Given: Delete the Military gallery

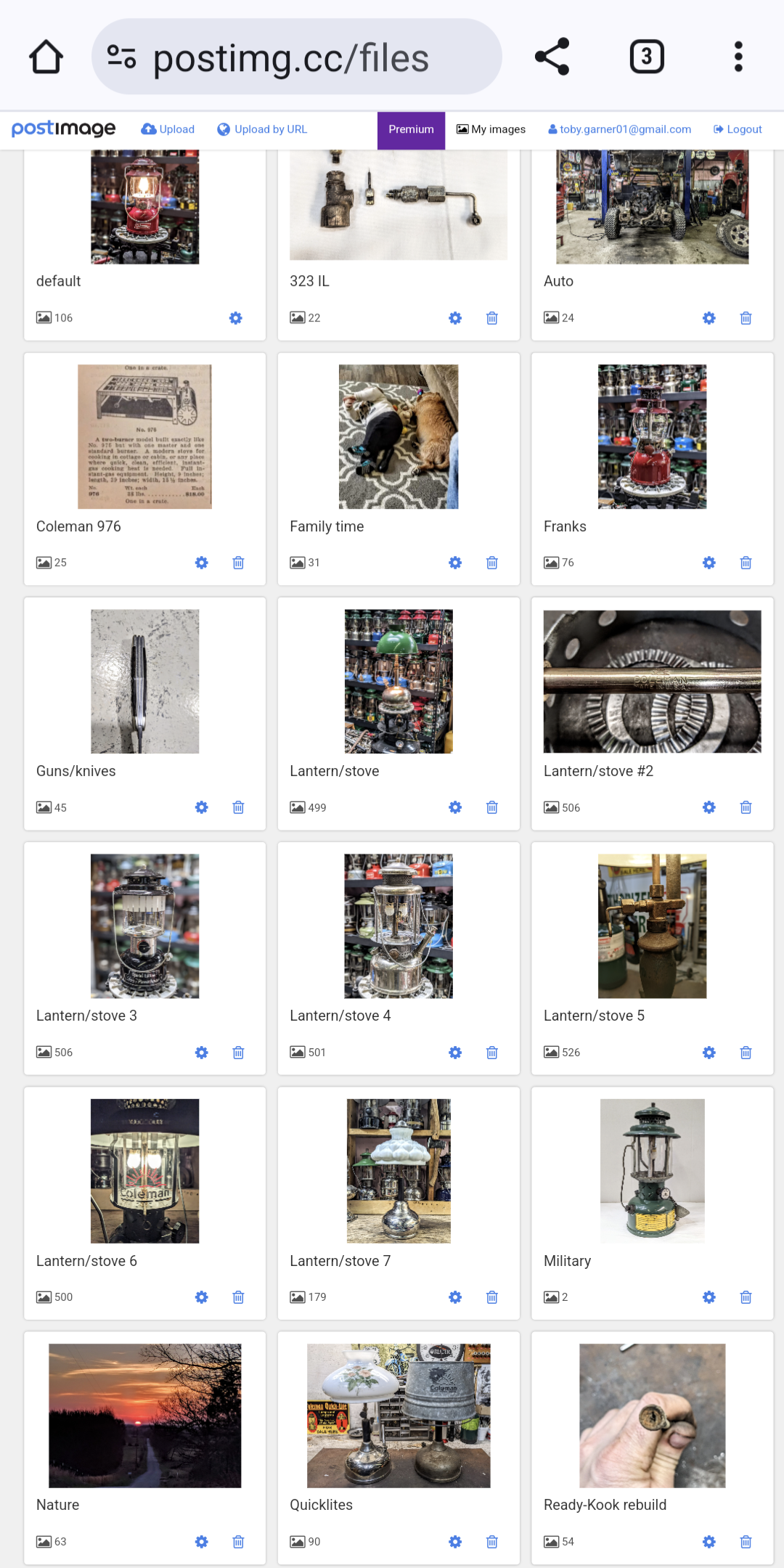Looking at the screenshot, I should 746,1297.
